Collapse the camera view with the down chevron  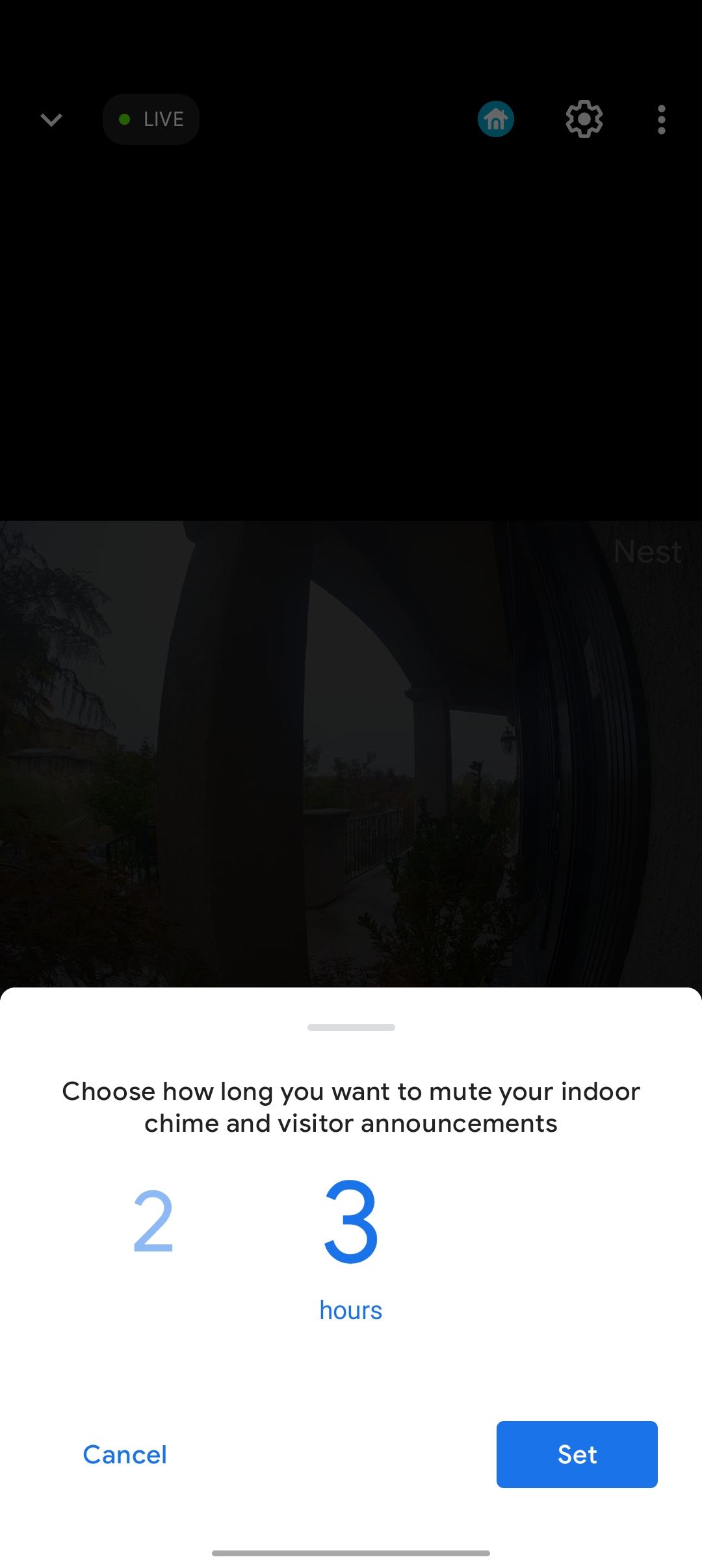(51, 119)
